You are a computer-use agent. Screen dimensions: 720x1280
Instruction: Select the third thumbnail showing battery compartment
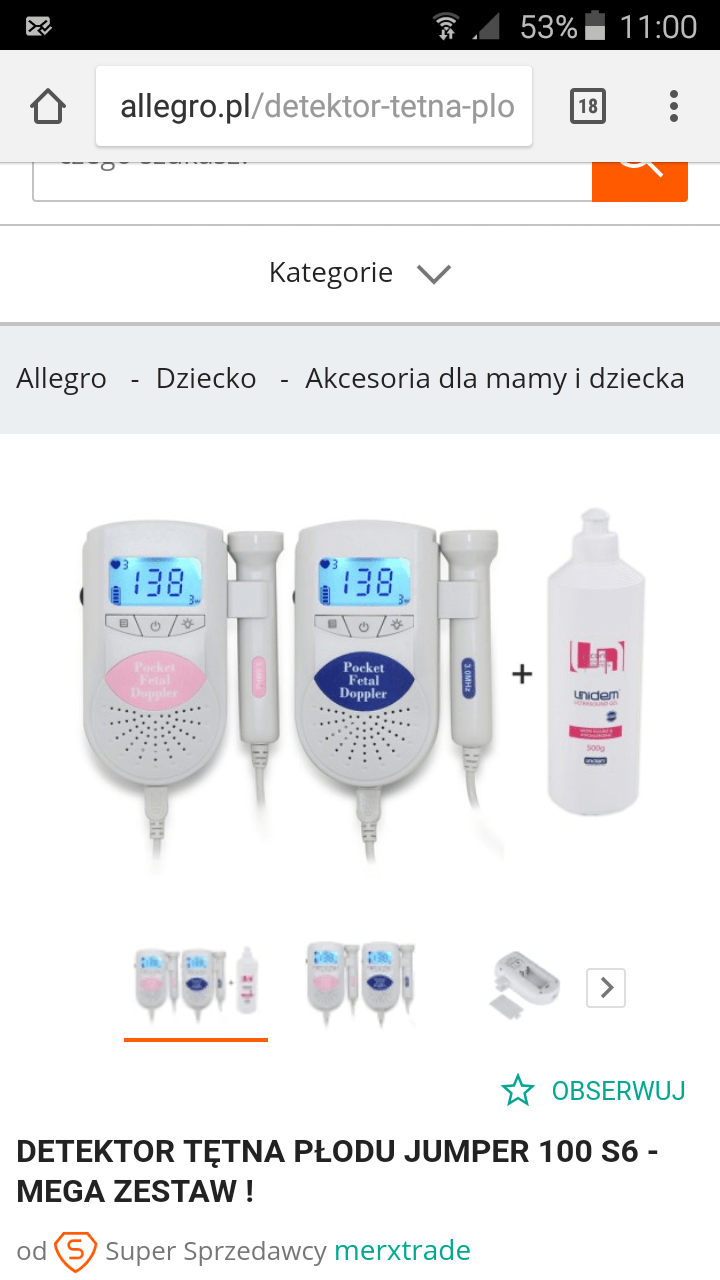coord(525,984)
